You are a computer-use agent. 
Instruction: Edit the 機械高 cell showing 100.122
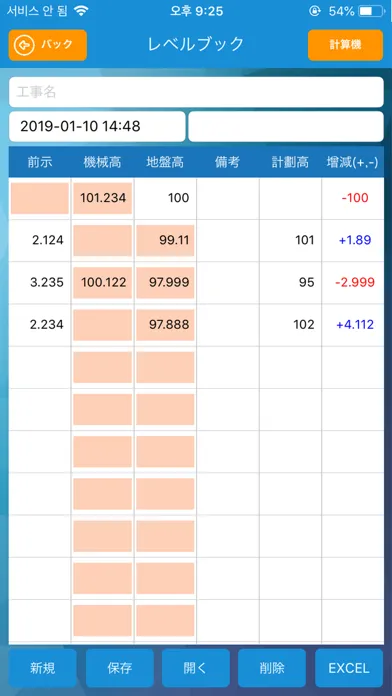coord(103,283)
